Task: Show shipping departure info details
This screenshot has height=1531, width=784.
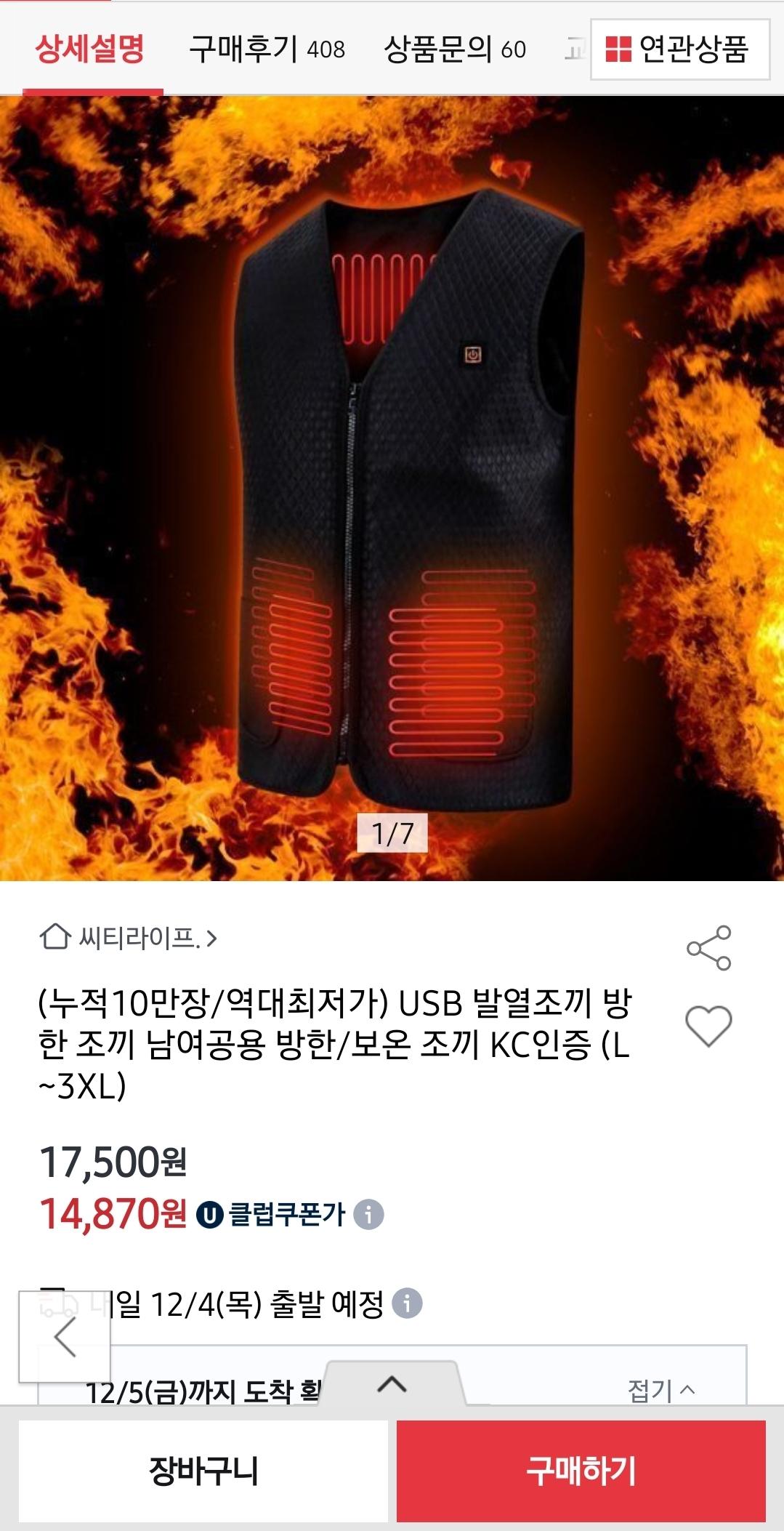Action: coord(407,1303)
